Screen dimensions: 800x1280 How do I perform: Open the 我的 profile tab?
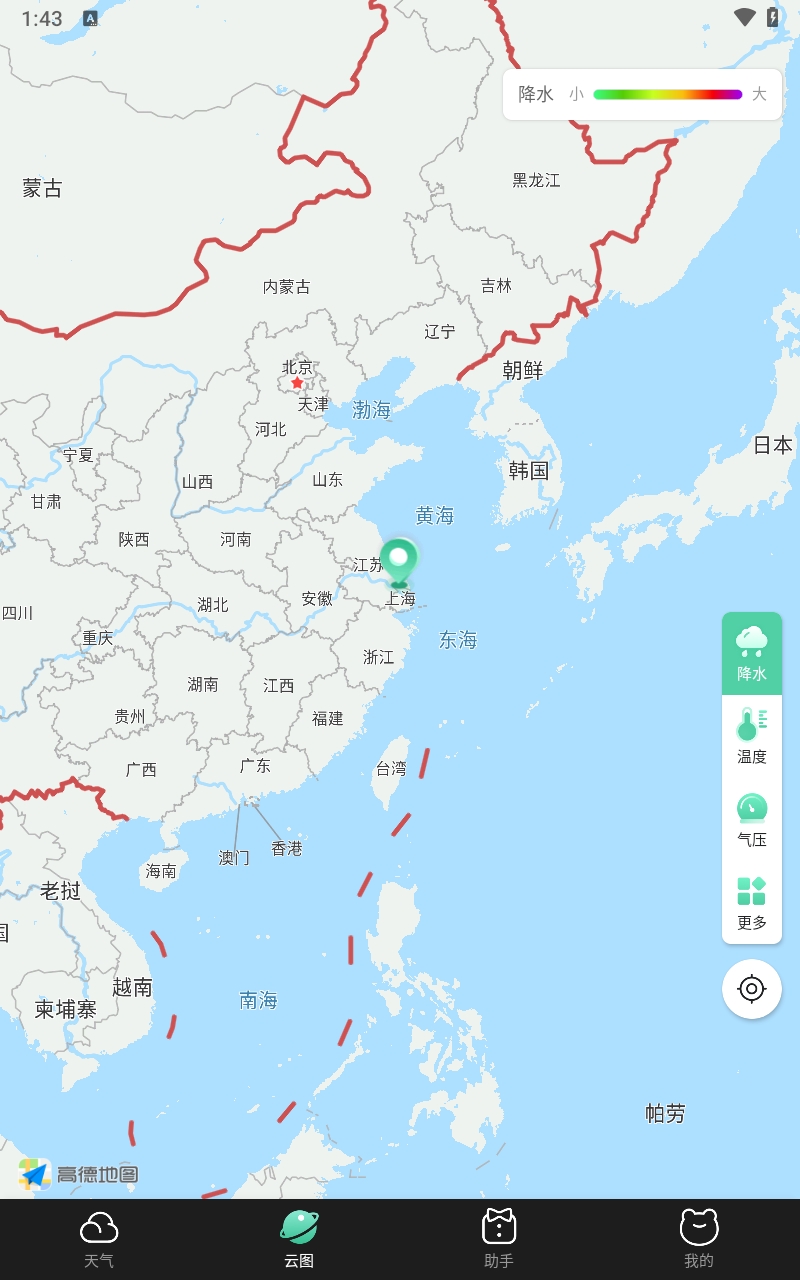699,1239
